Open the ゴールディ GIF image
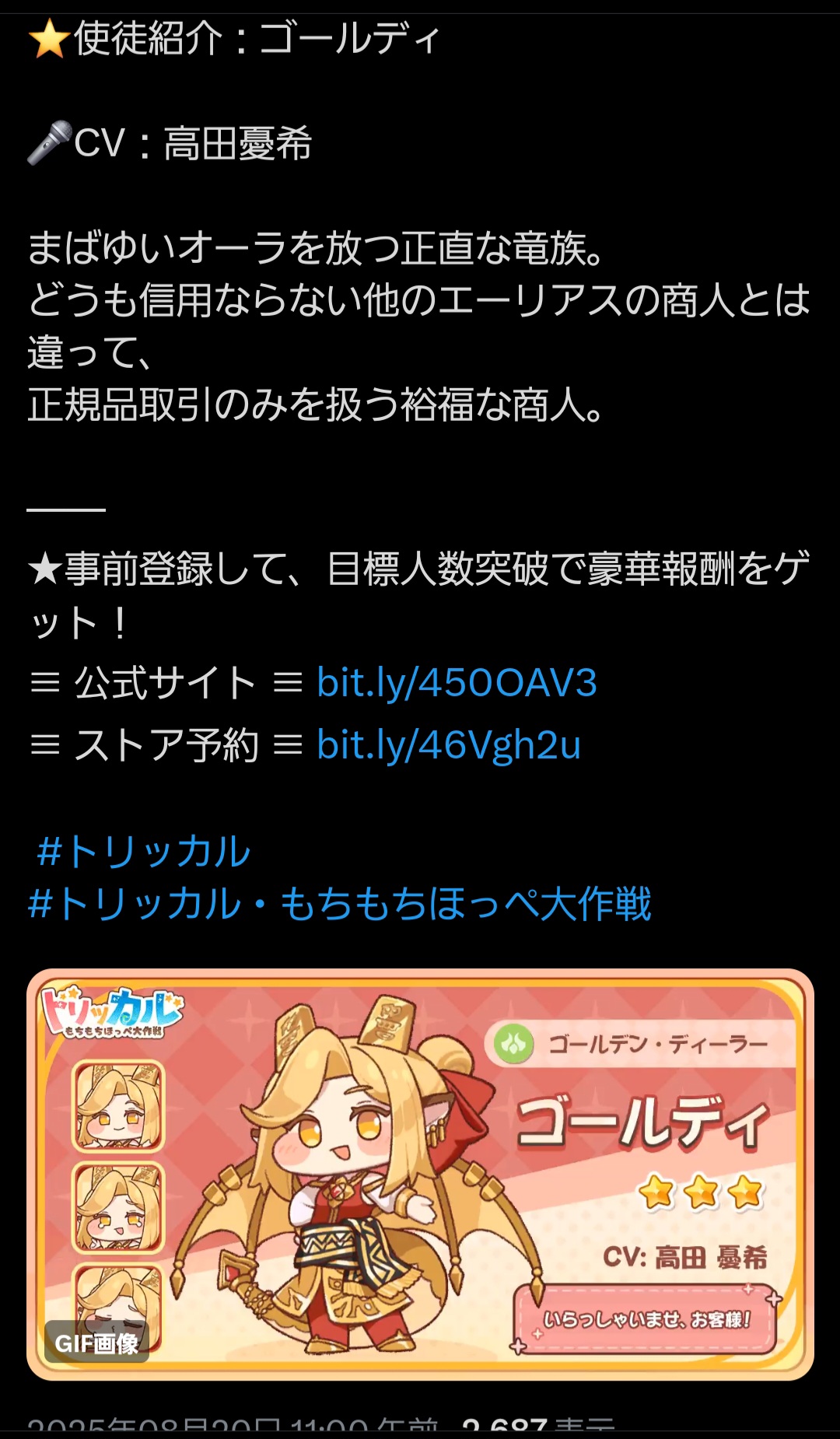Viewport: 840px width, 1439px height. (420, 1175)
